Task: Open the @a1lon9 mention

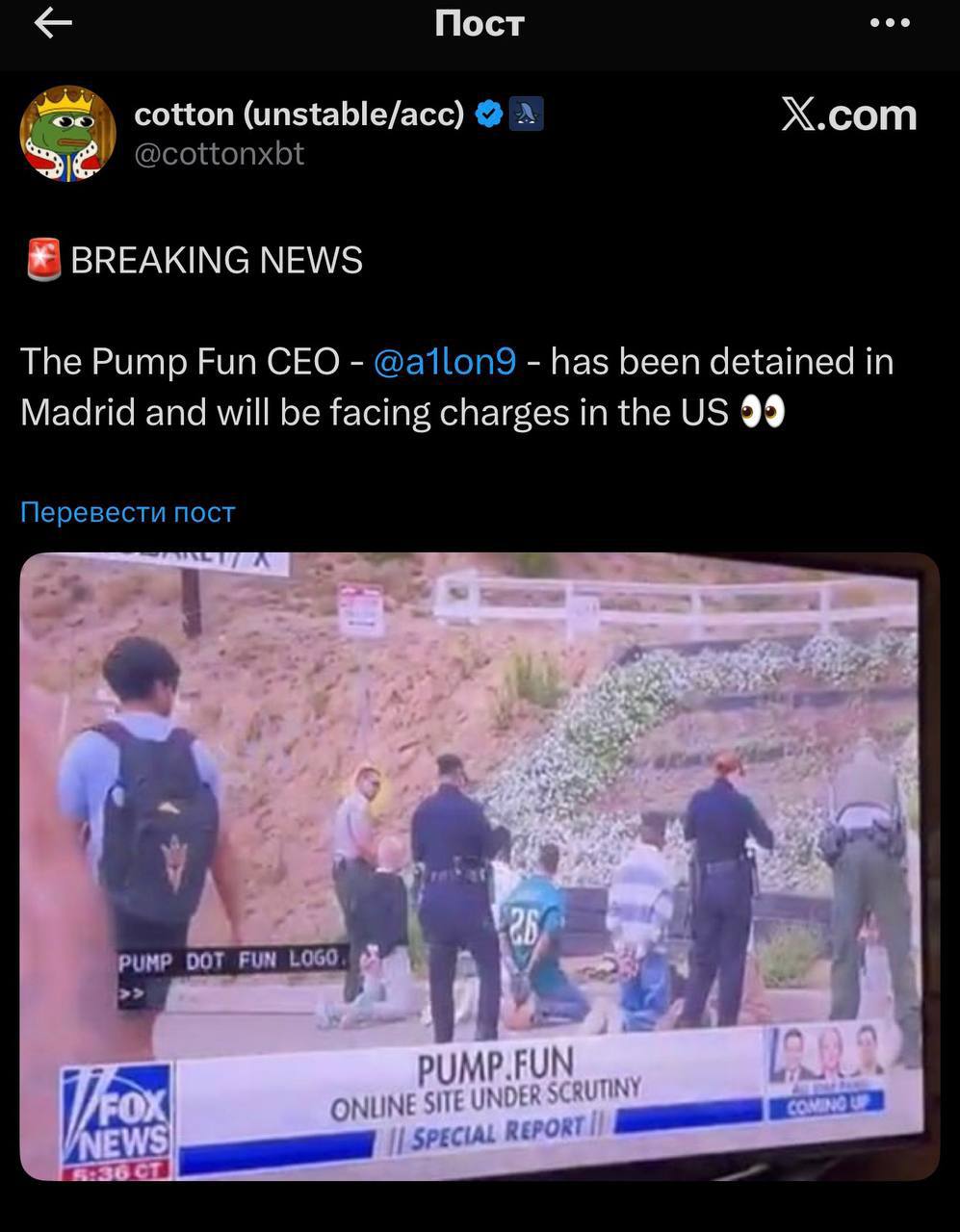Action: pyautogui.click(x=444, y=362)
